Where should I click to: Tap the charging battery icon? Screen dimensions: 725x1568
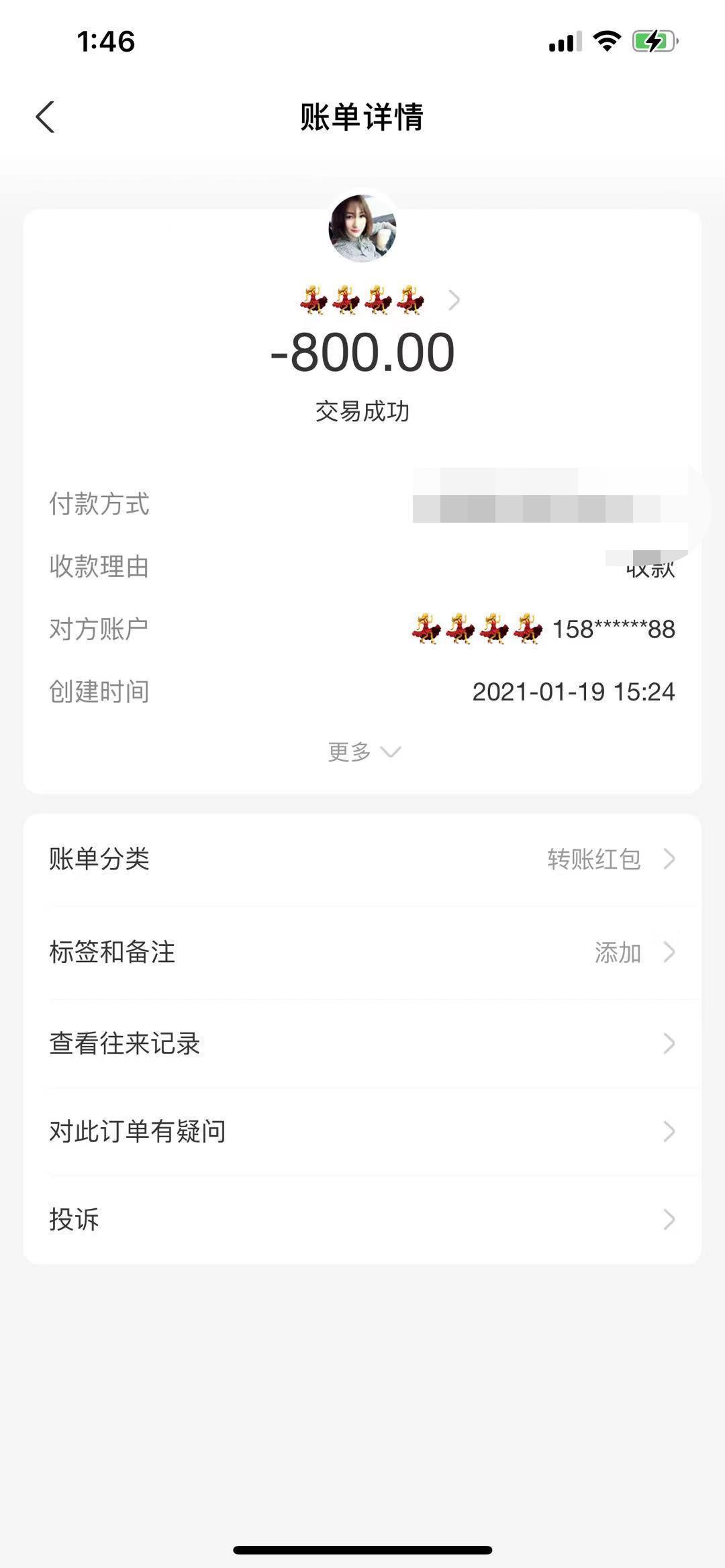click(x=653, y=41)
